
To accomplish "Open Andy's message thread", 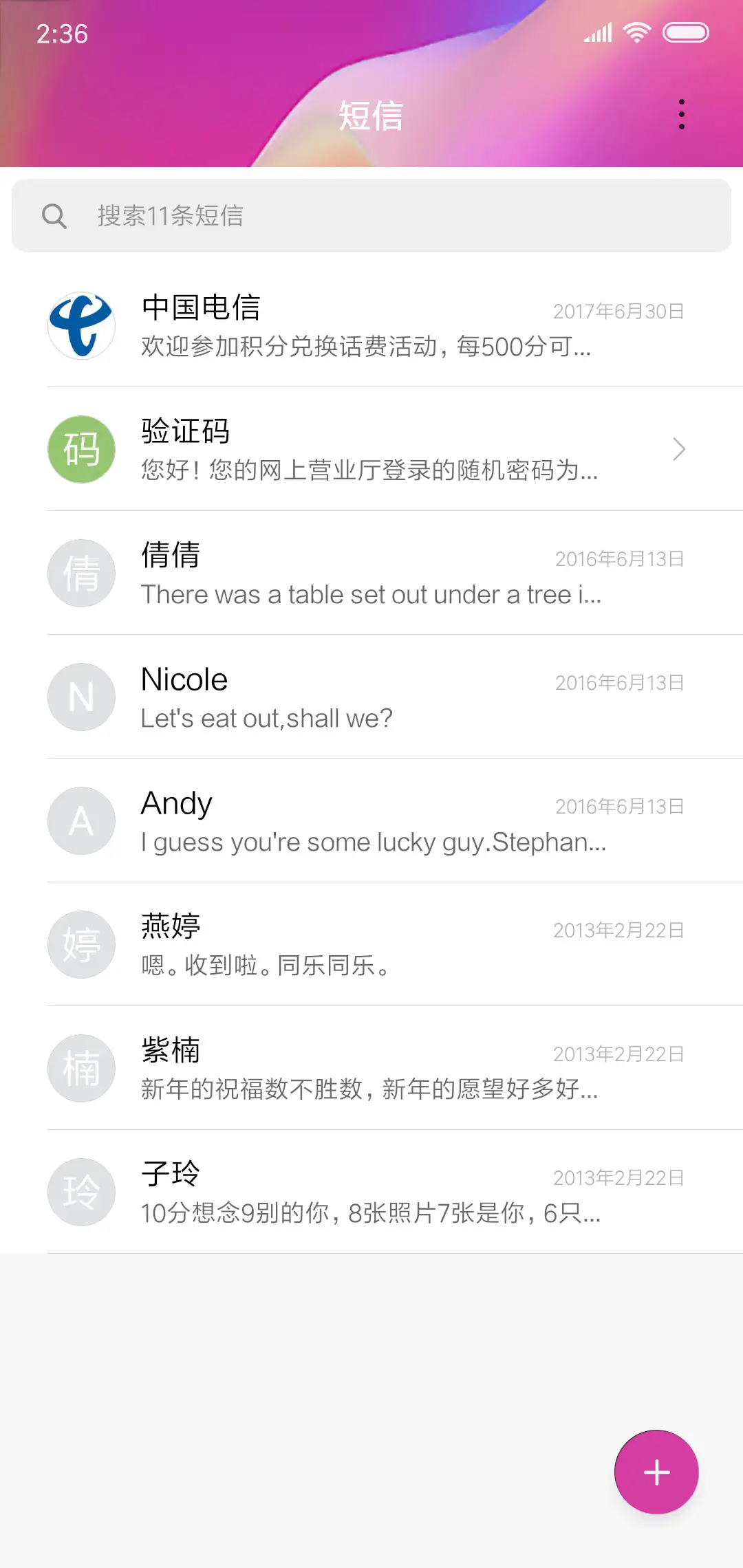I will (371, 820).
